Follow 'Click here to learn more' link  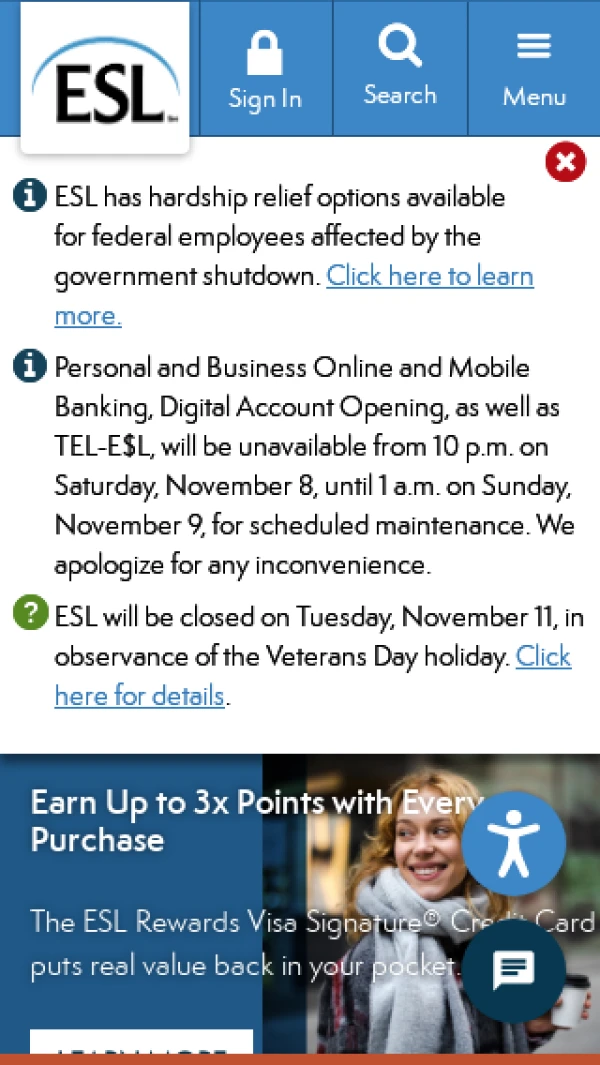click(x=429, y=276)
